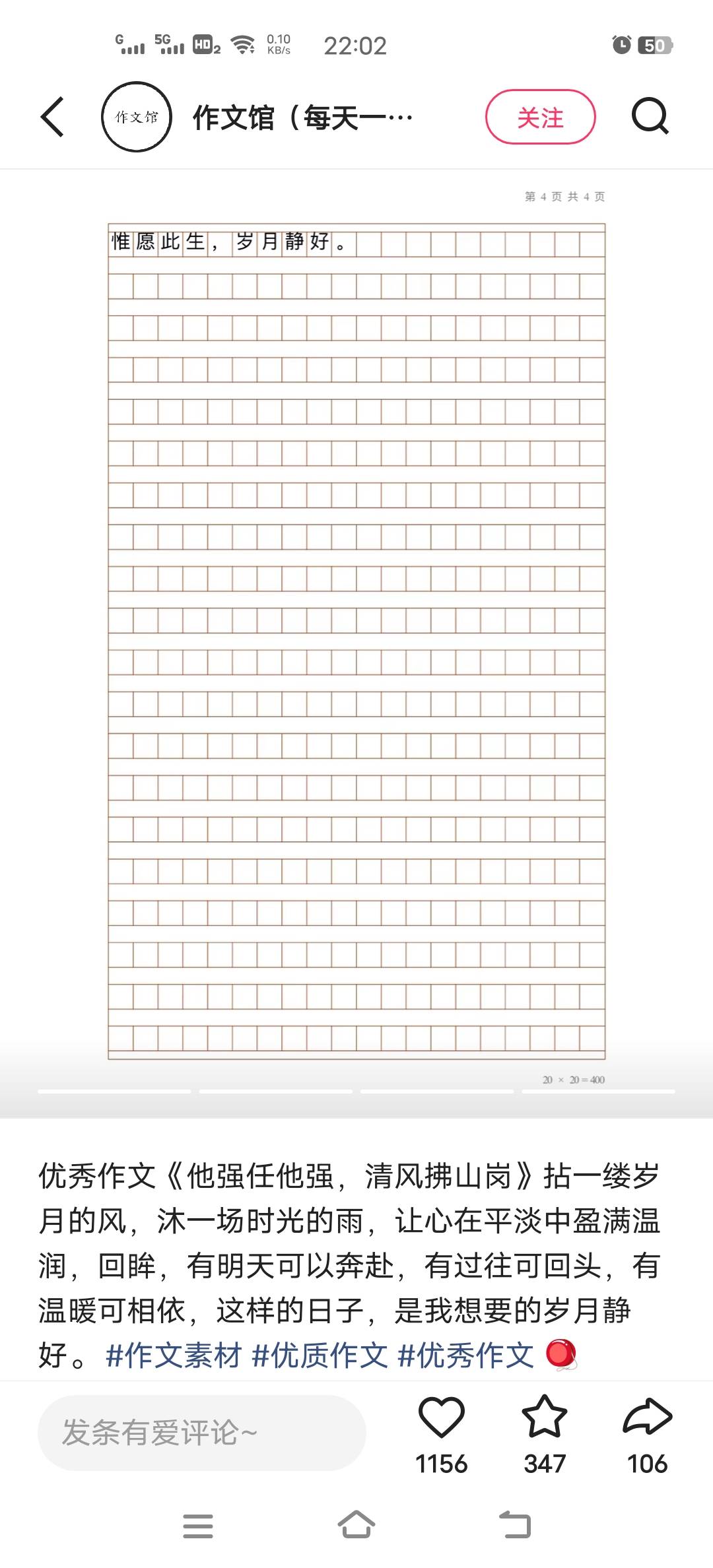Go back using the top-left arrow
Image resolution: width=713 pixels, height=1568 pixels.
(53, 117)
